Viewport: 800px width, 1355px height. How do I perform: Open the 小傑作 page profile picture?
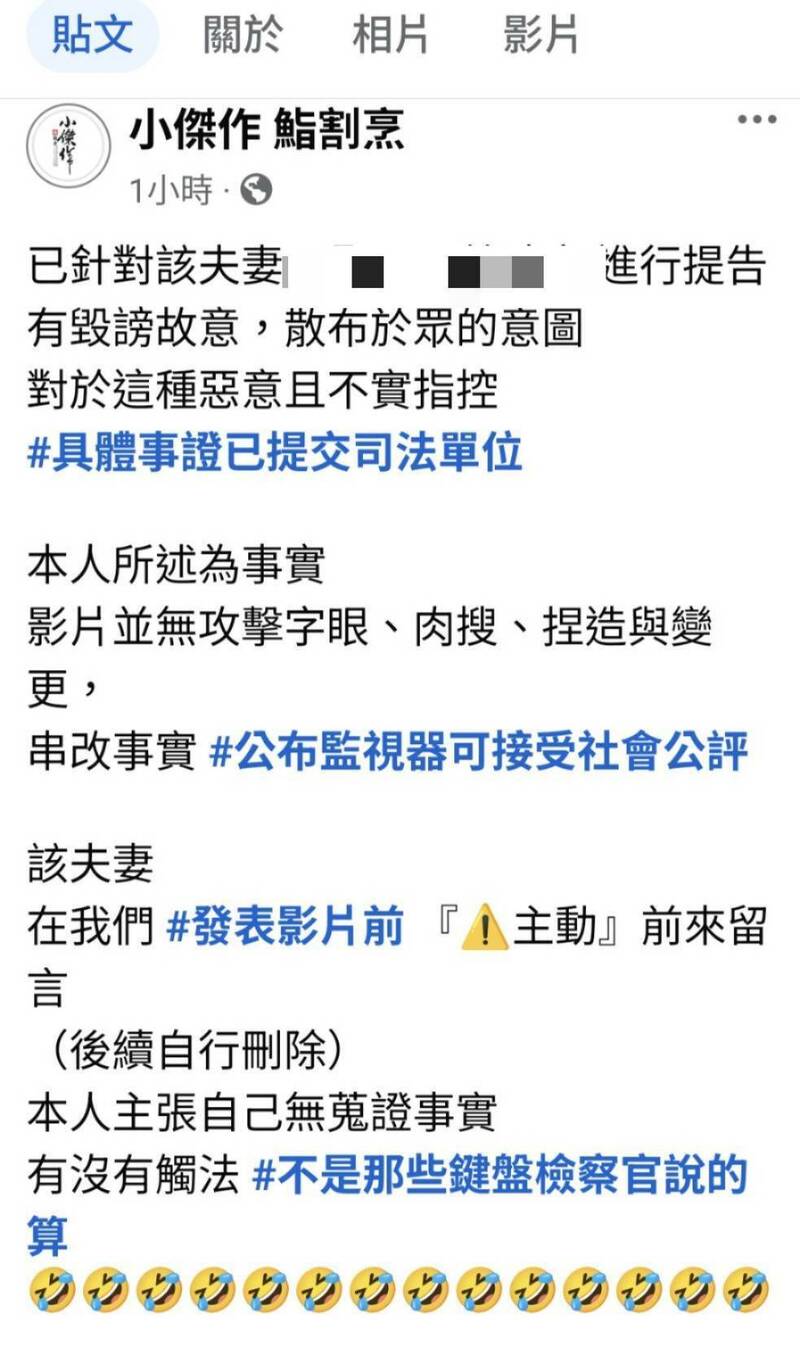tap(68, 145)
